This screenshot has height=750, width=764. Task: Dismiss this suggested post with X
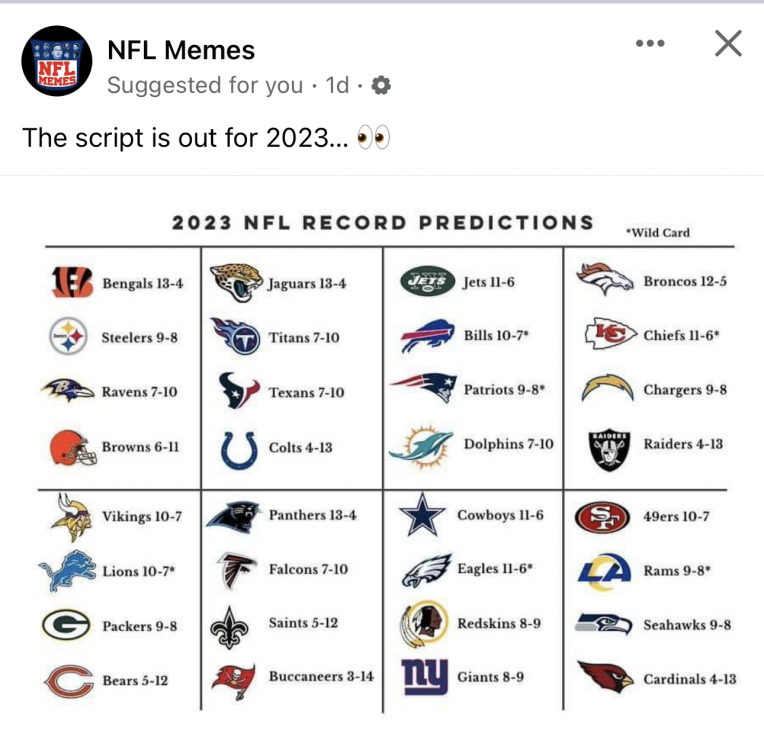pyautogui.click(x=728, y=43)
